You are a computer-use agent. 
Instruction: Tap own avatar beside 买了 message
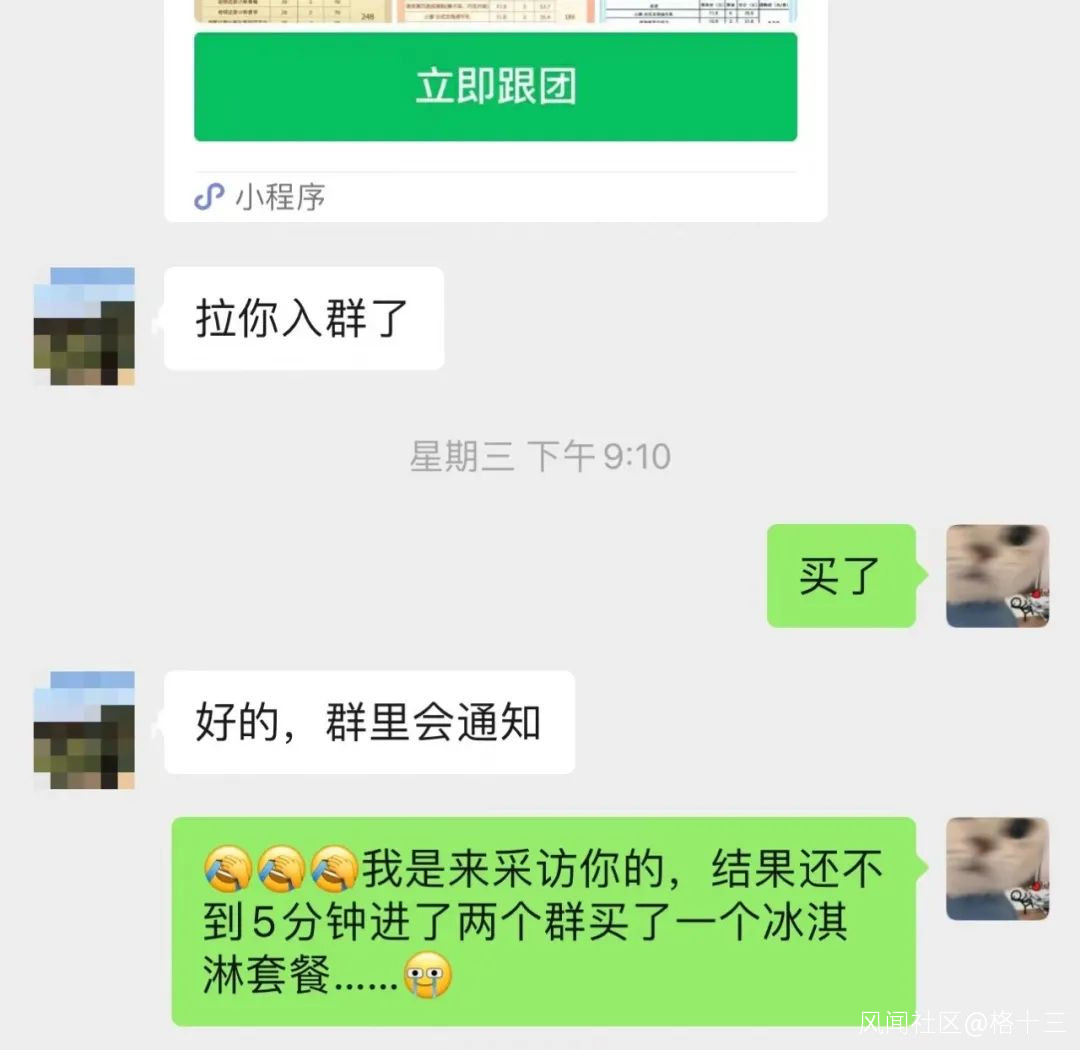997,576
